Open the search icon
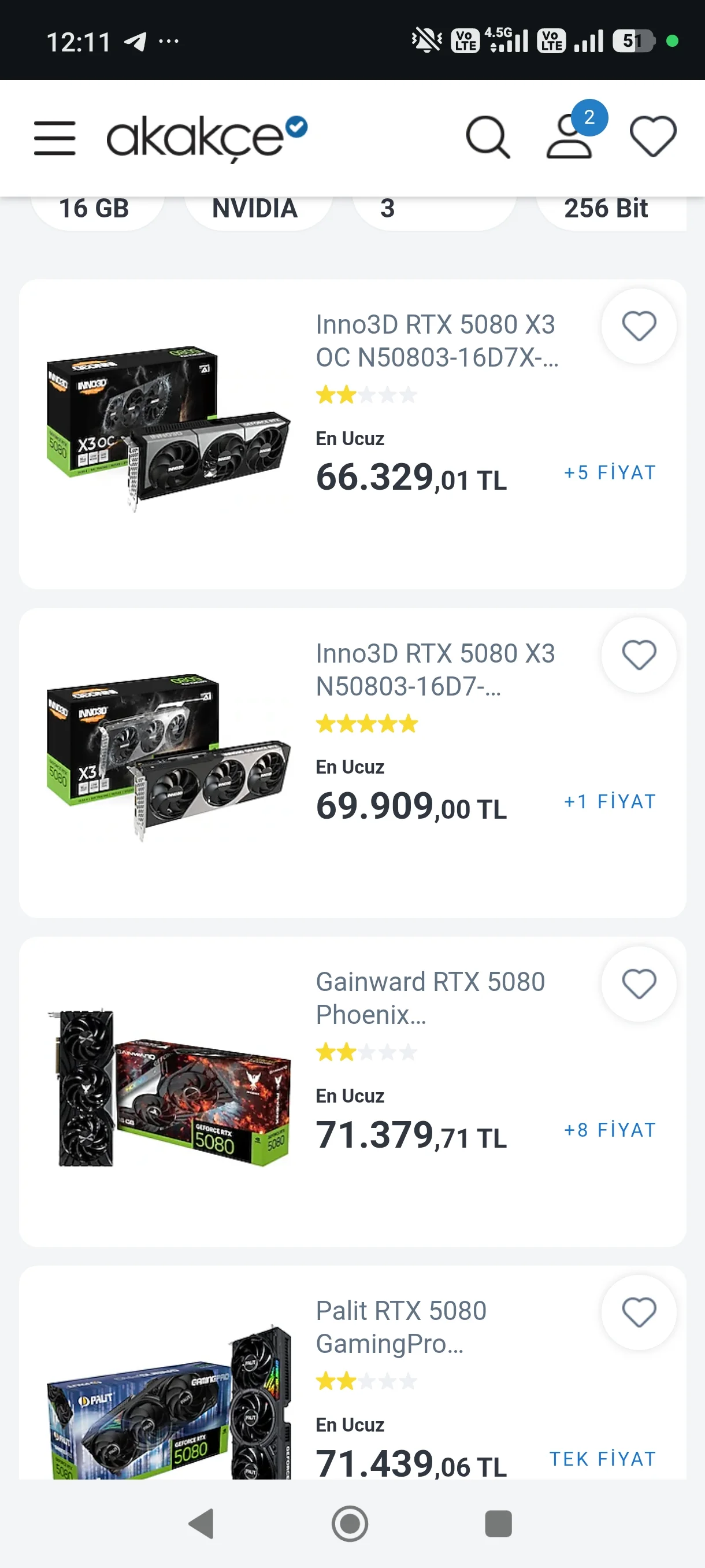This screenshot has width=705, height=1568. point(487,138)
